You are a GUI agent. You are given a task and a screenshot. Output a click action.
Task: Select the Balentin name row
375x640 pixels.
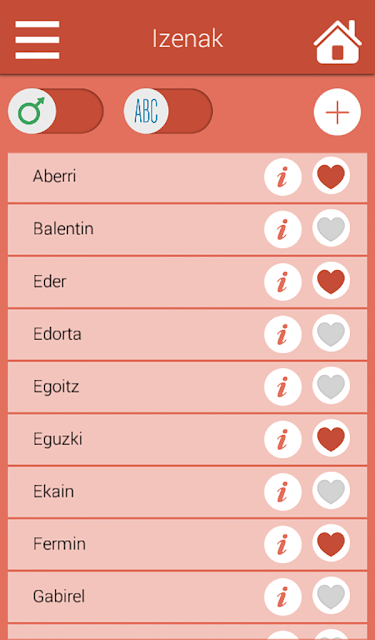point(187,229)
